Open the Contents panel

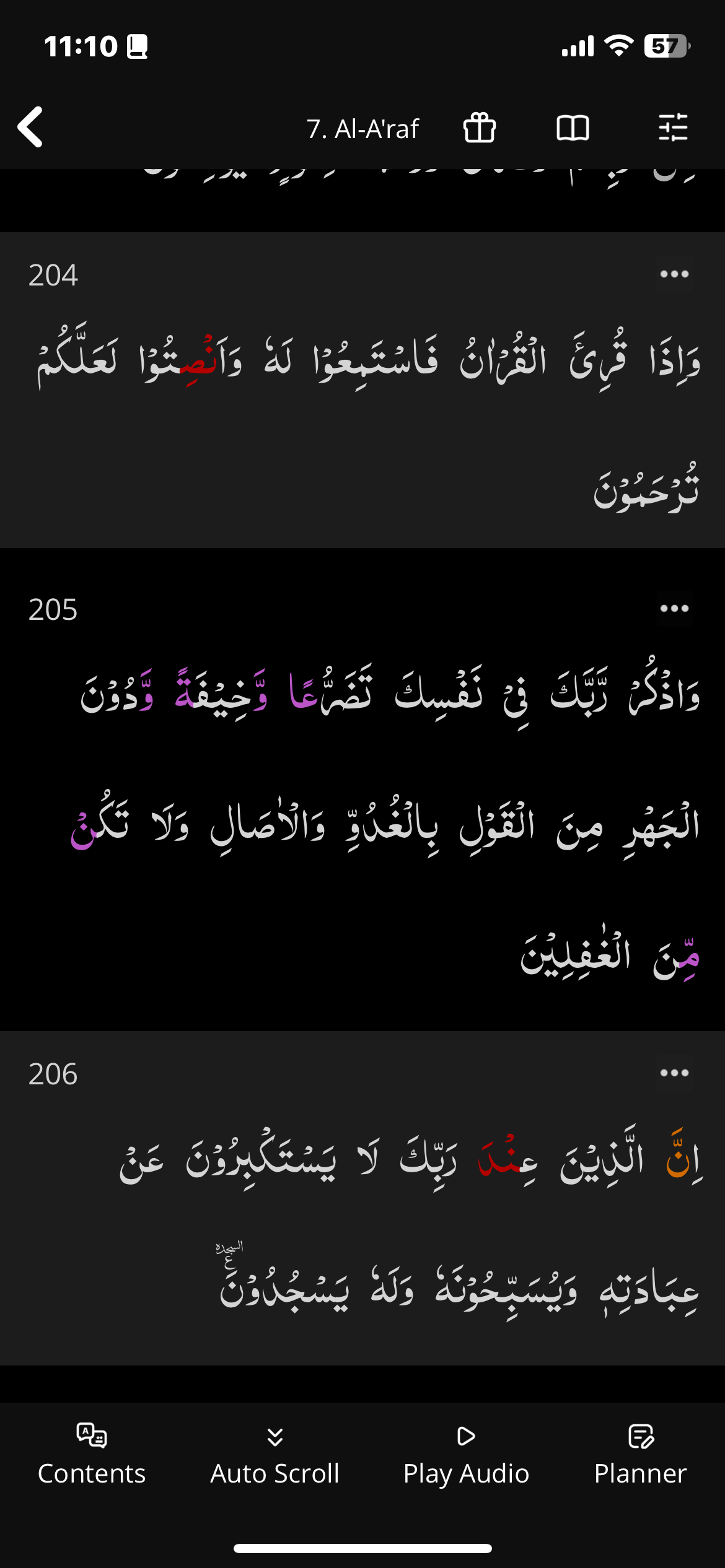tap(92, 1455)
